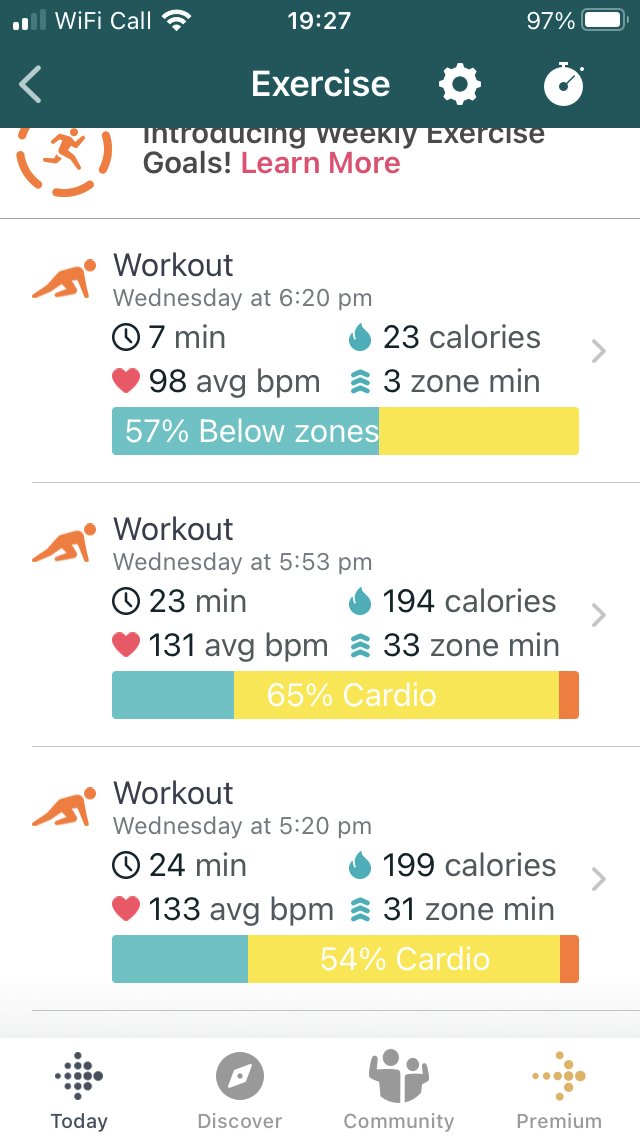Screen dimensions: 640x1136
Task: Switch to the Premium tab
Action: 559,1089
